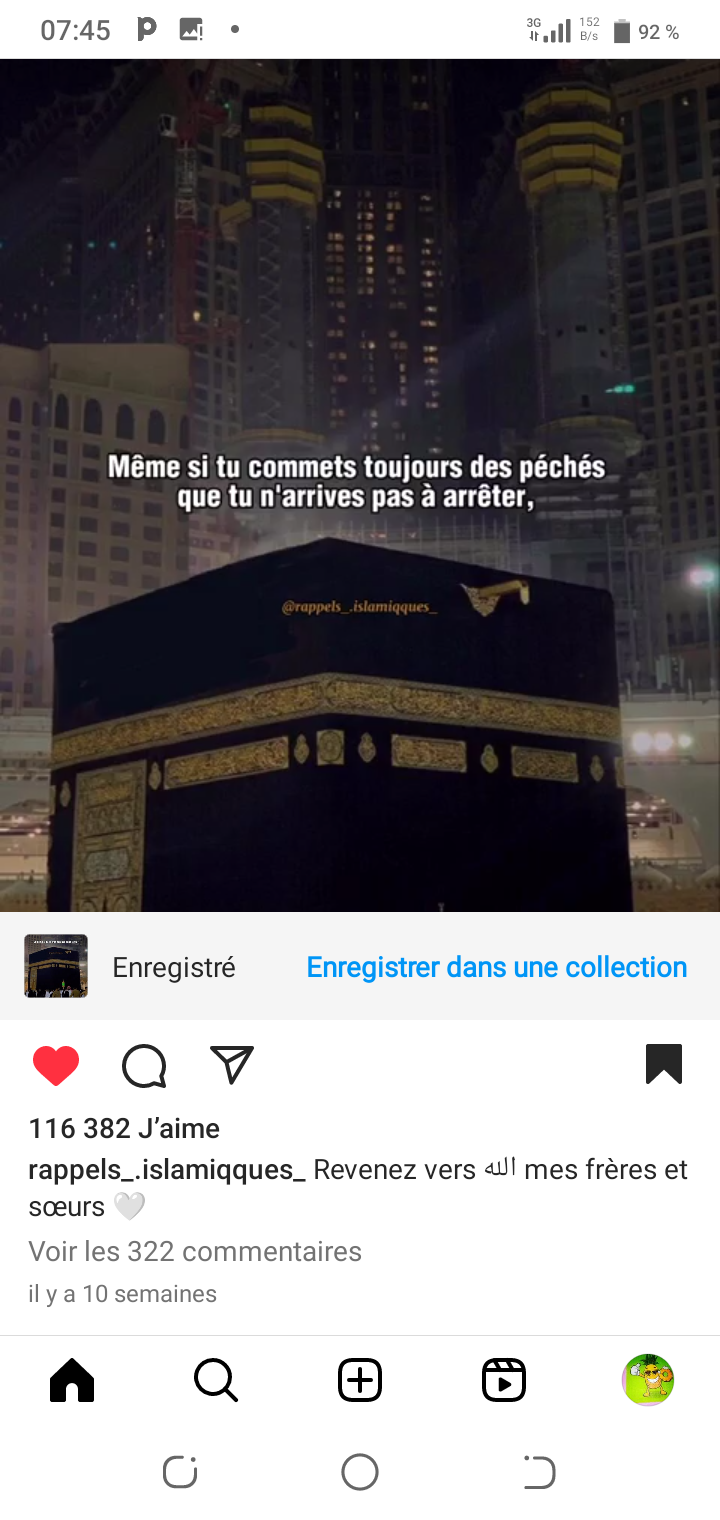The height and width of the screenshot is (1520, 720).
Task: Open the Search tab
Action: (216, 1381)
